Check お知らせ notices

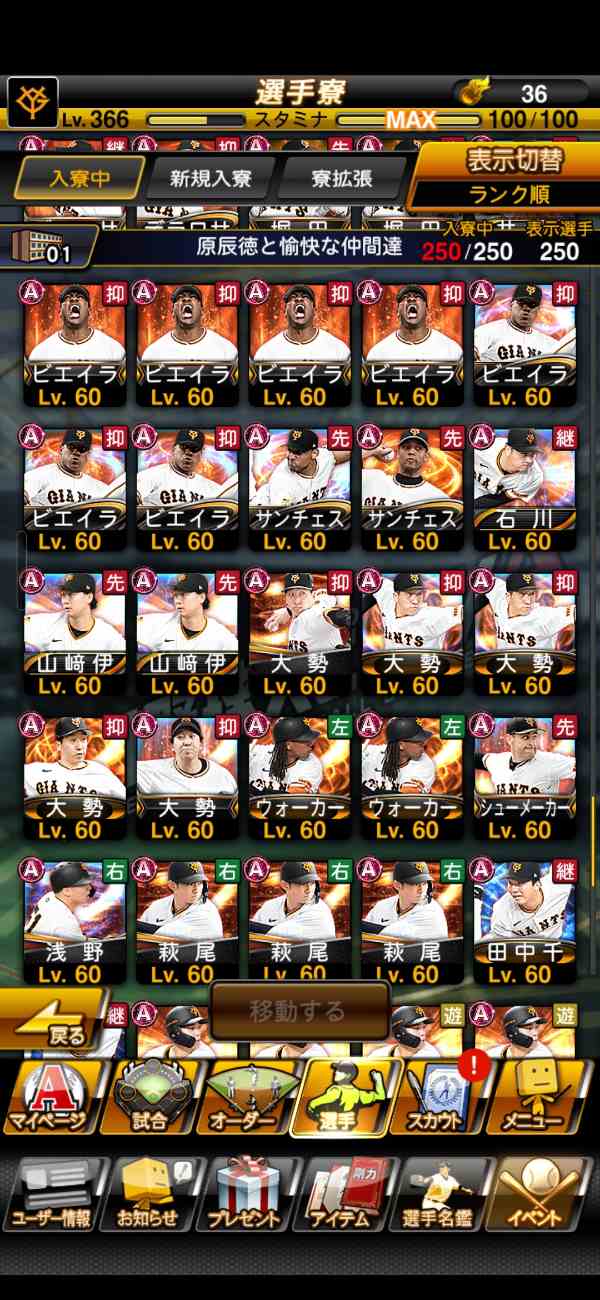tap(150, 1195)
